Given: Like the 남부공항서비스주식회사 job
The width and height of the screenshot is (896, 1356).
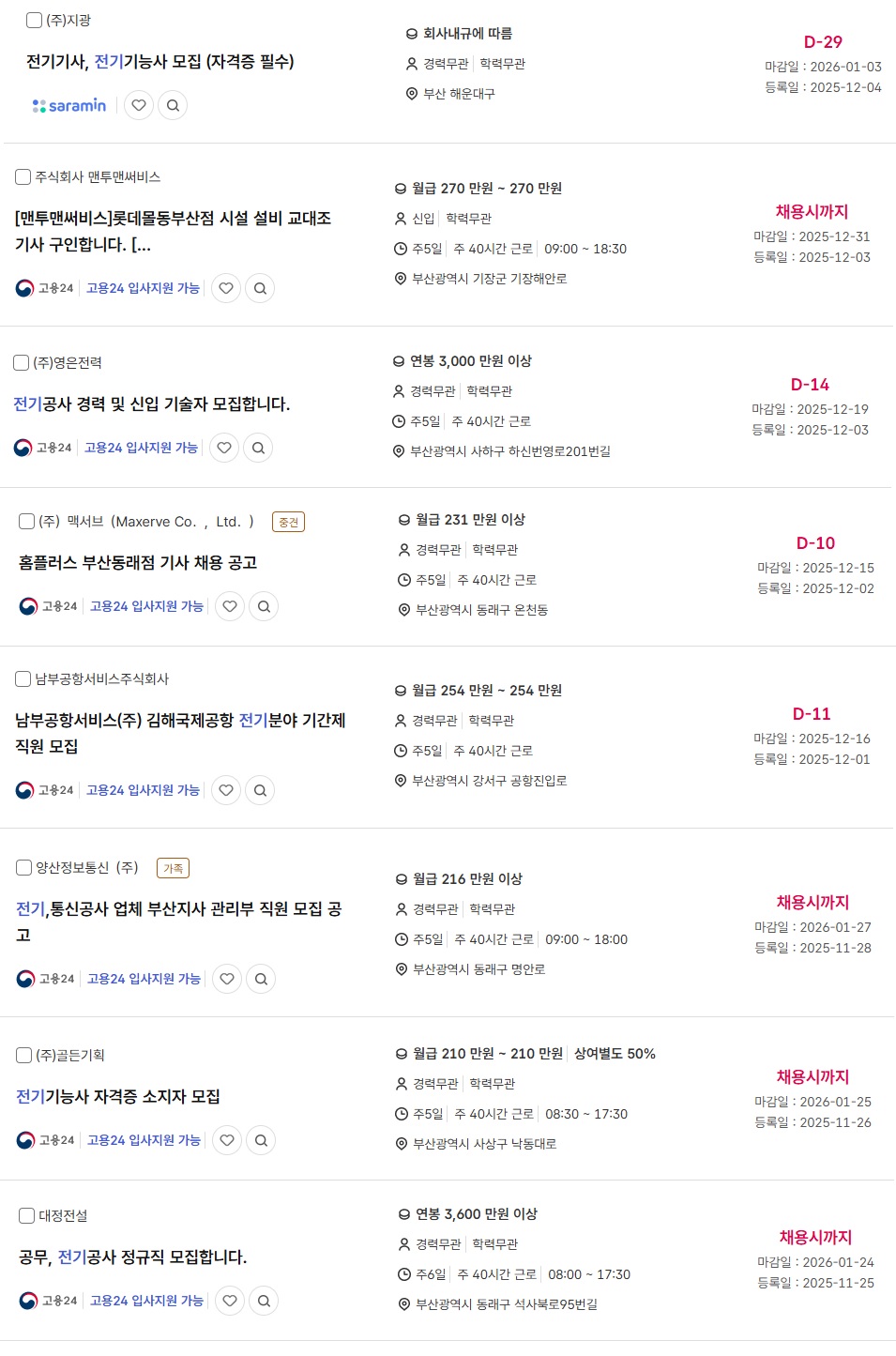Looking at the screenshot, I should tap(226, 790).
